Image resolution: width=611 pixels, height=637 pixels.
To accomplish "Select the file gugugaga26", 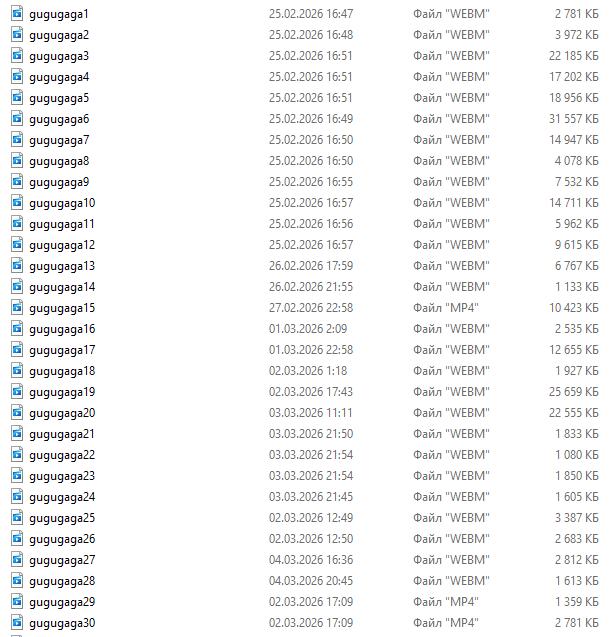I will tap(62, 539).
